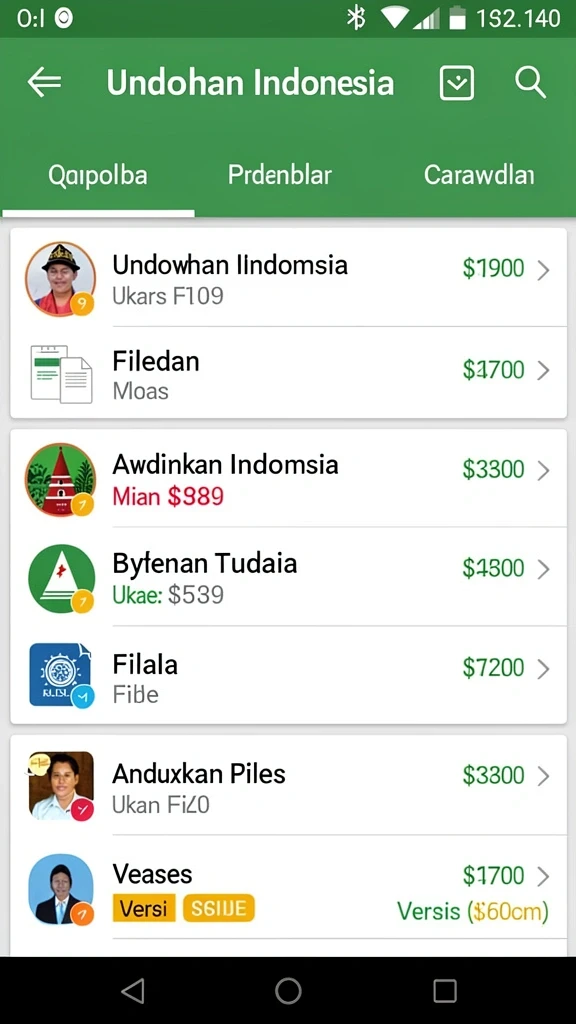The height and width of the screenshot is (1024, 576).
Task: Open the Anduxkan Piles row
Action: click(x=288, y=785)
